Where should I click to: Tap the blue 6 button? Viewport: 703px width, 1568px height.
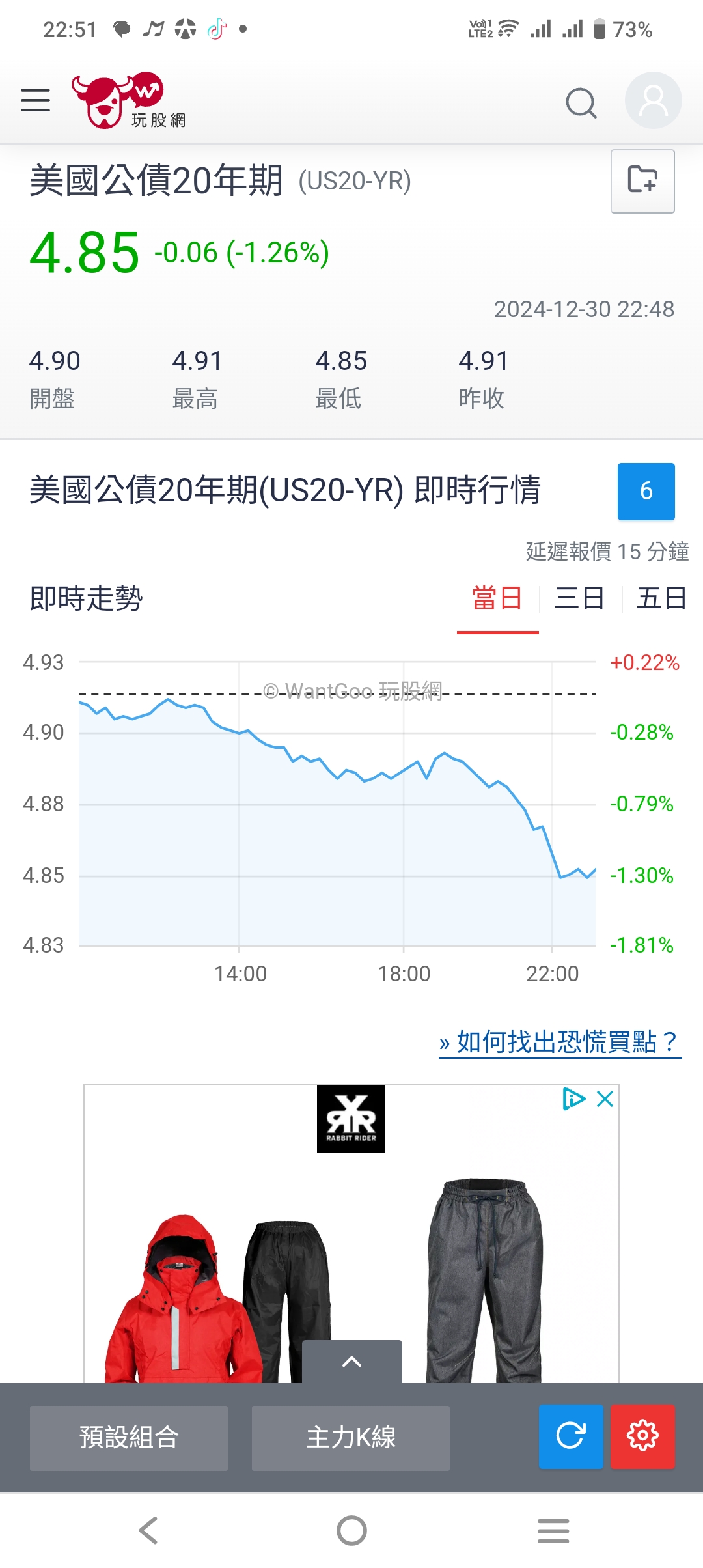tap(645, 491)
